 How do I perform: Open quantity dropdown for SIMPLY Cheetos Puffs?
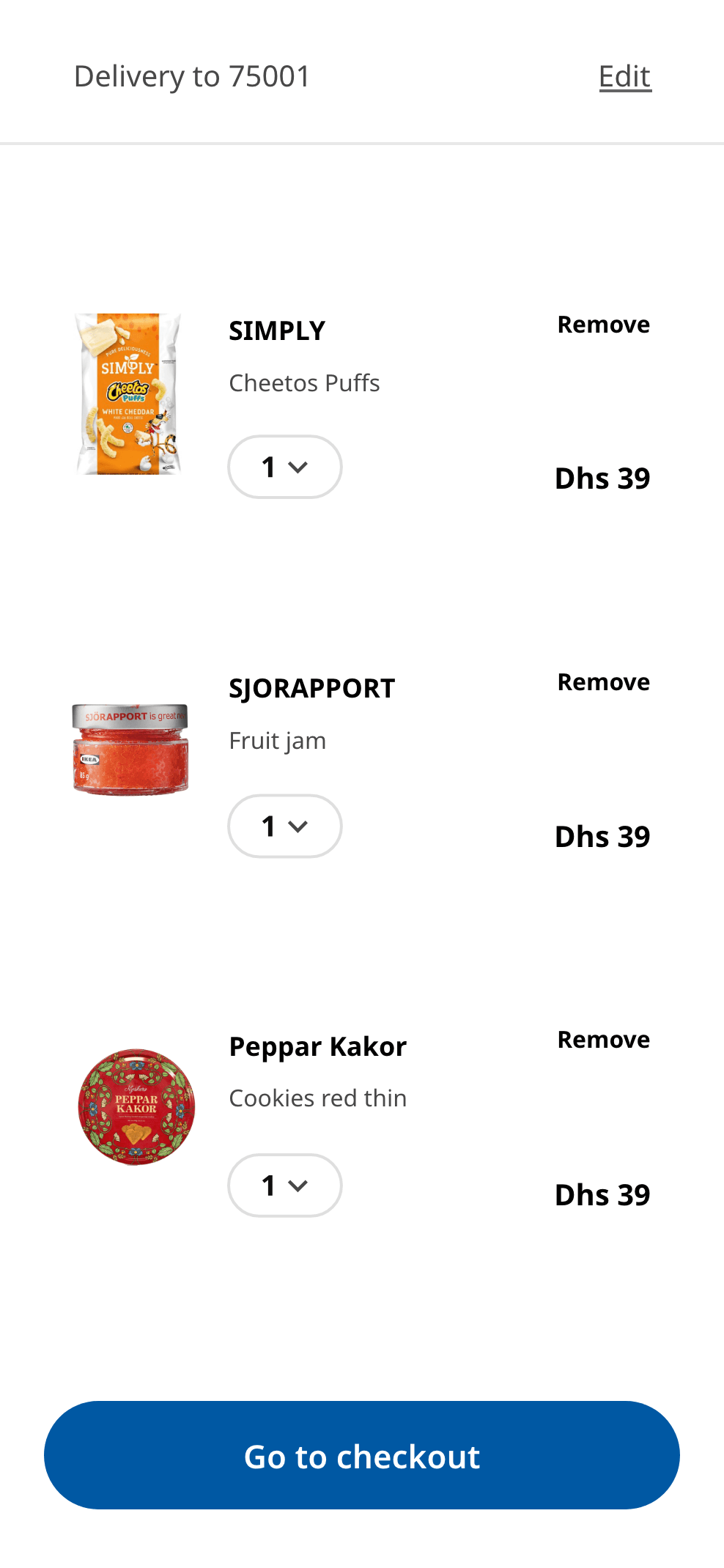[285, 467]
